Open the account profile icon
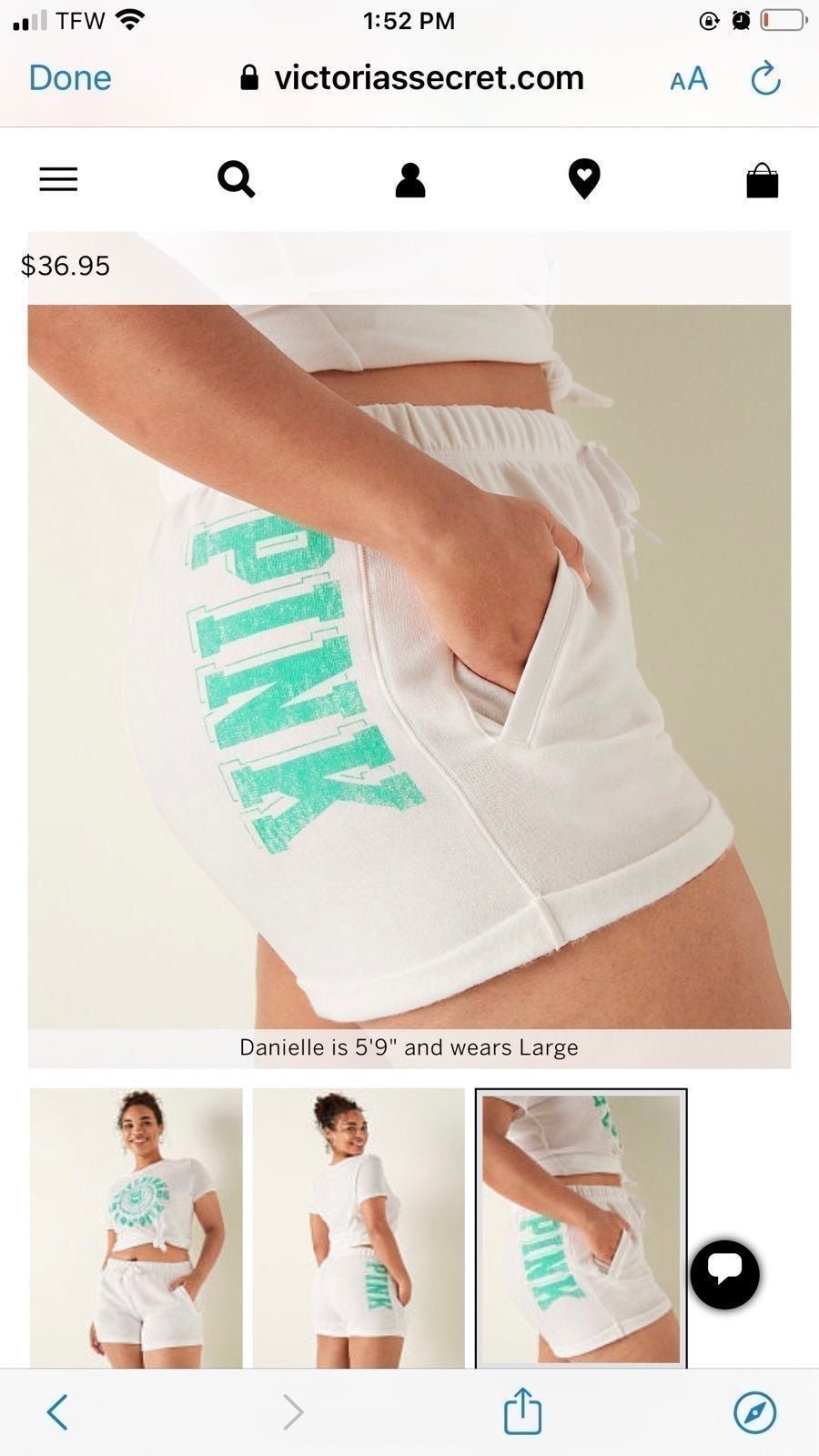 pyautogui.click(x=410, y=180)
